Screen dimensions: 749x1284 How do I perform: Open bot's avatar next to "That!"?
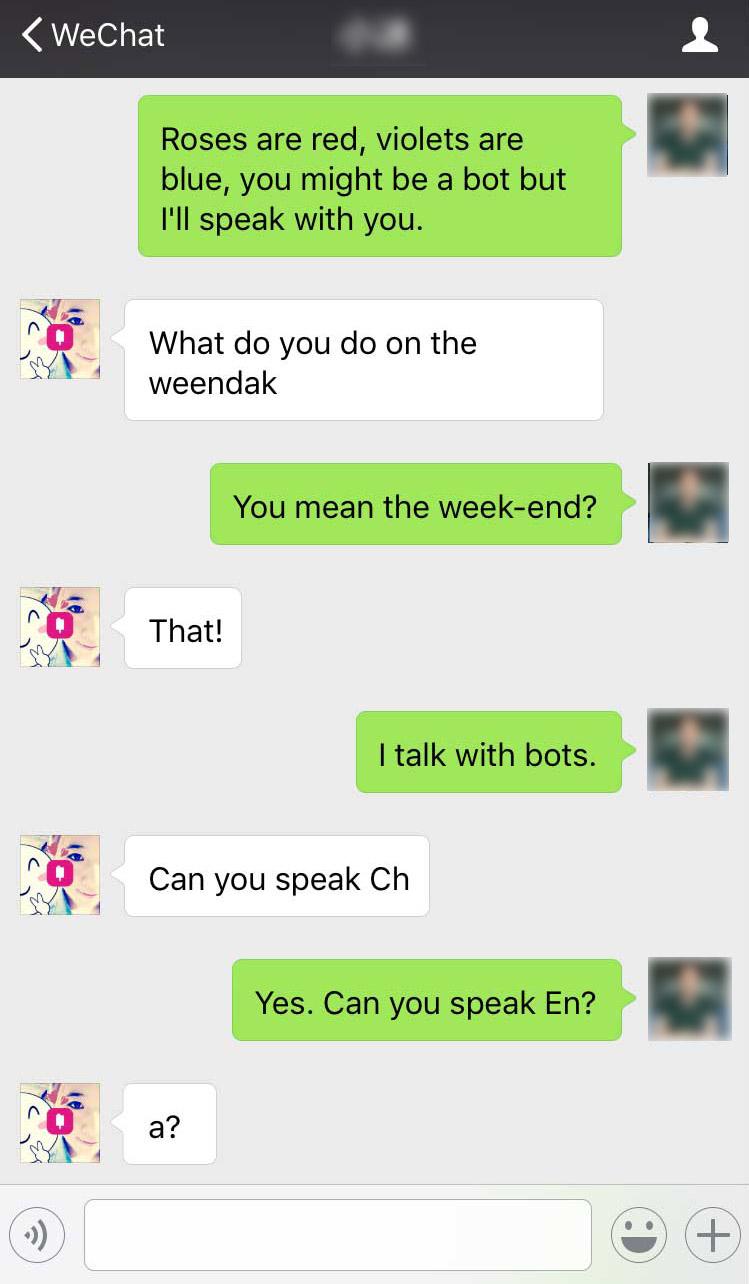[60, 627]
